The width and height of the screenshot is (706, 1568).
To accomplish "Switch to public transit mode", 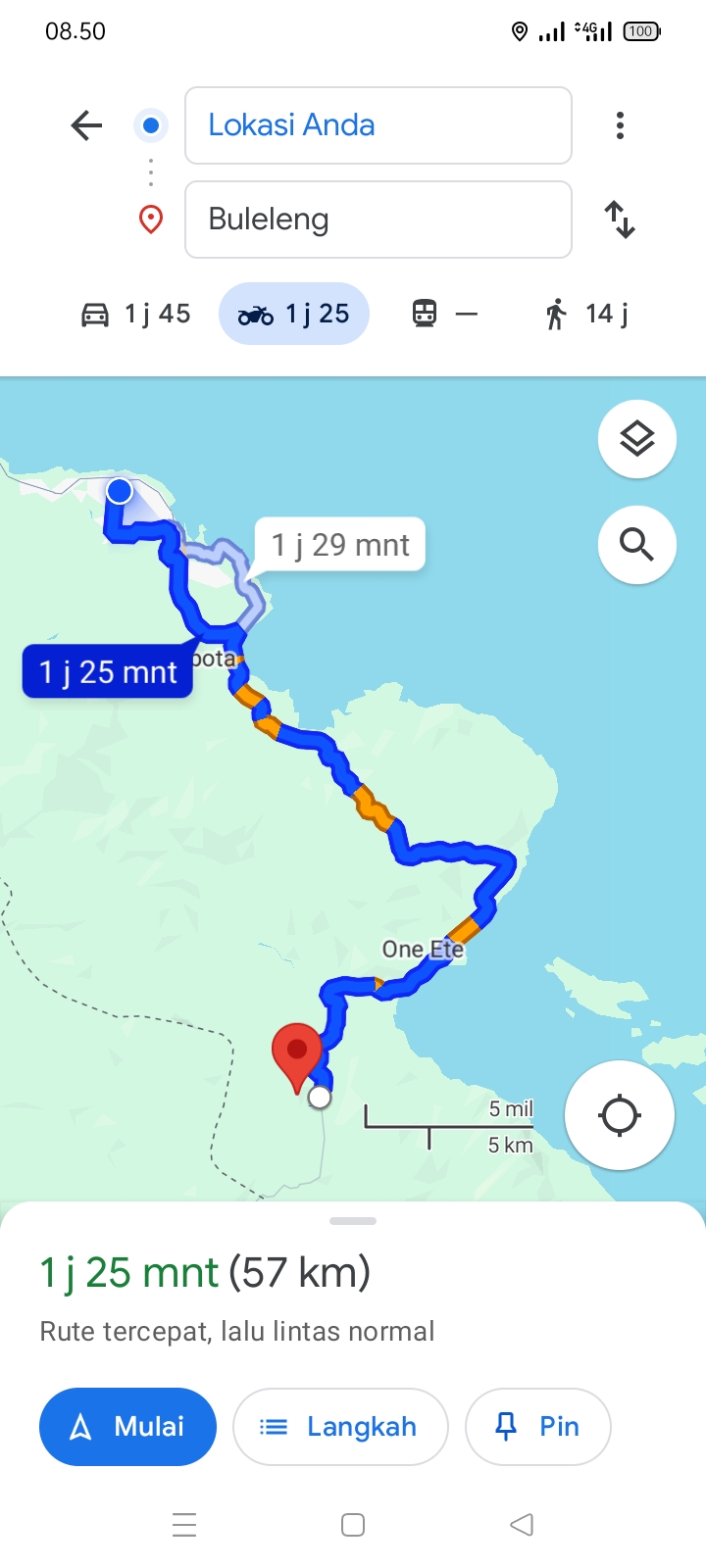I will coord(445,314).
